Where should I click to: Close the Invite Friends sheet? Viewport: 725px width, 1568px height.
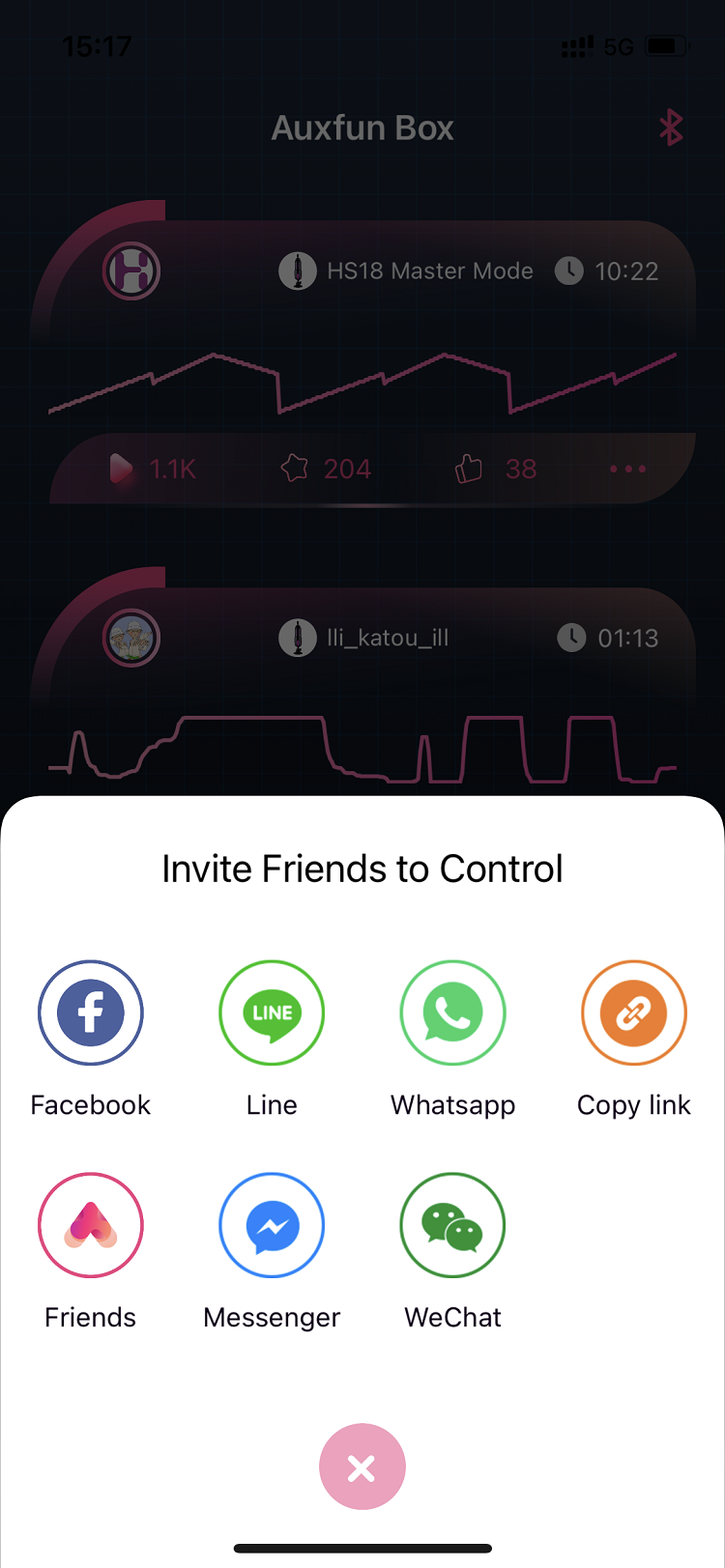coord(362,1467)
